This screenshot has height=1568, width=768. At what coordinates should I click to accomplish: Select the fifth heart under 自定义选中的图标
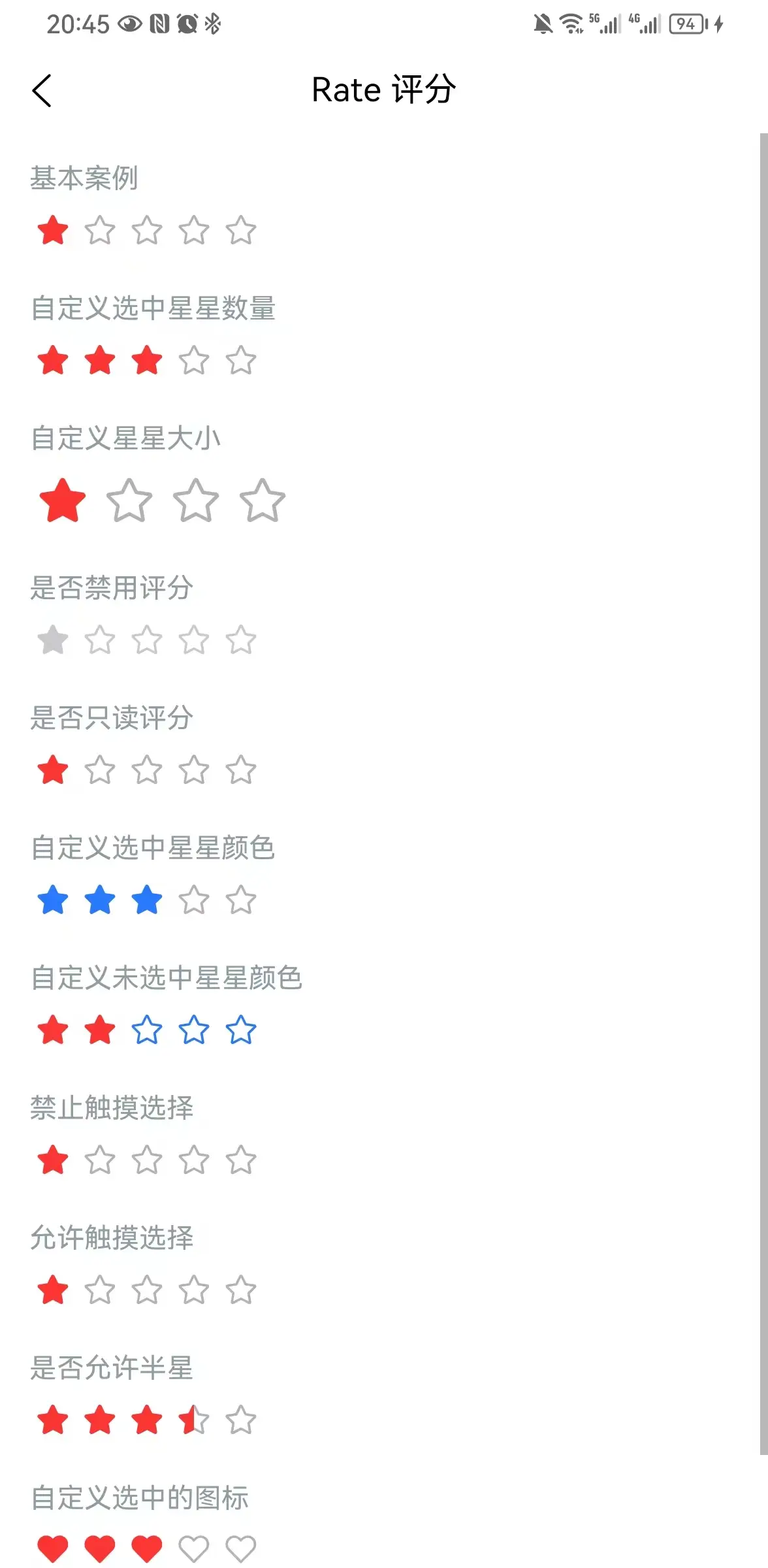pos(241,1548)
